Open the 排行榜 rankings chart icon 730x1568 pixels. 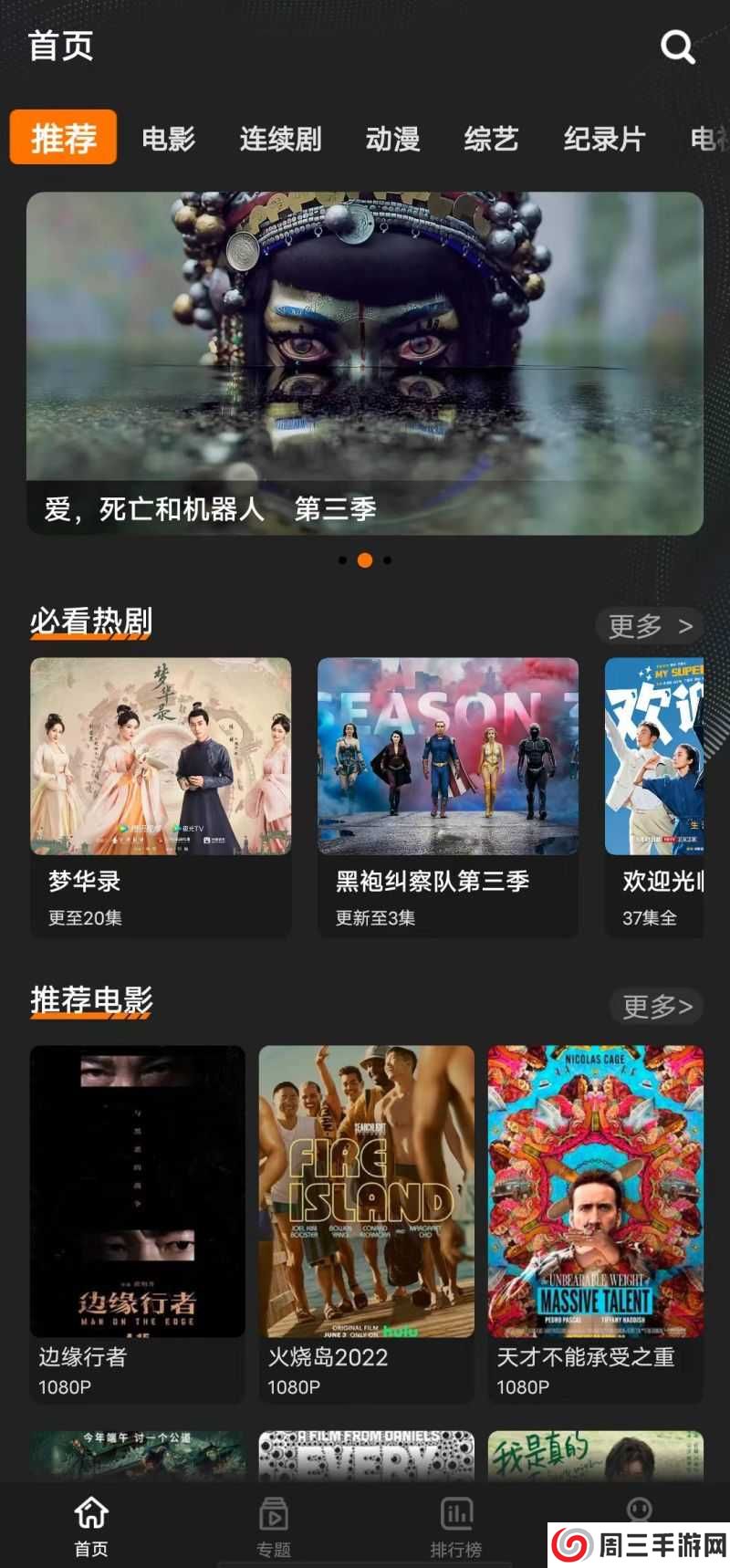click(x=456, y=1515)
